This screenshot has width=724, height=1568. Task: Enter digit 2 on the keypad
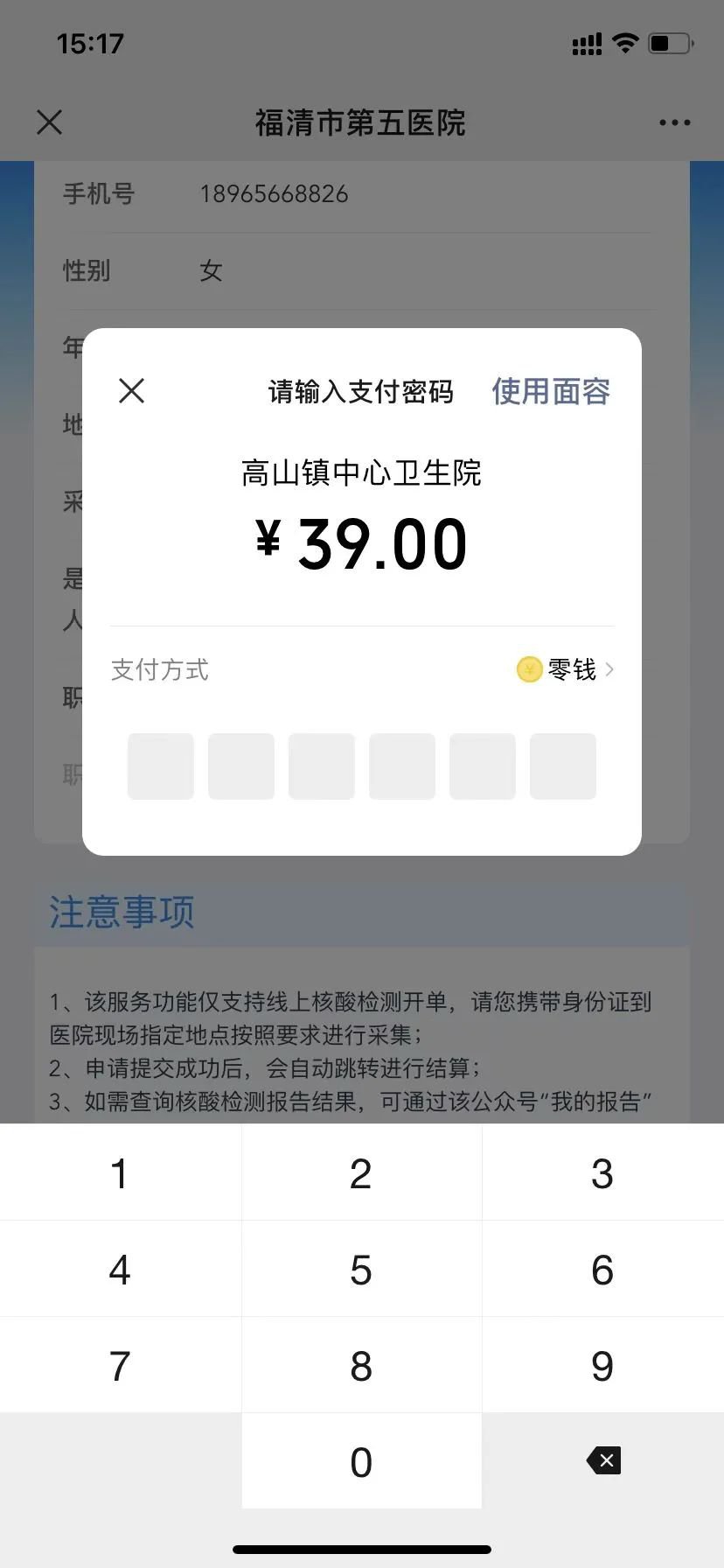click(361, 1173)
